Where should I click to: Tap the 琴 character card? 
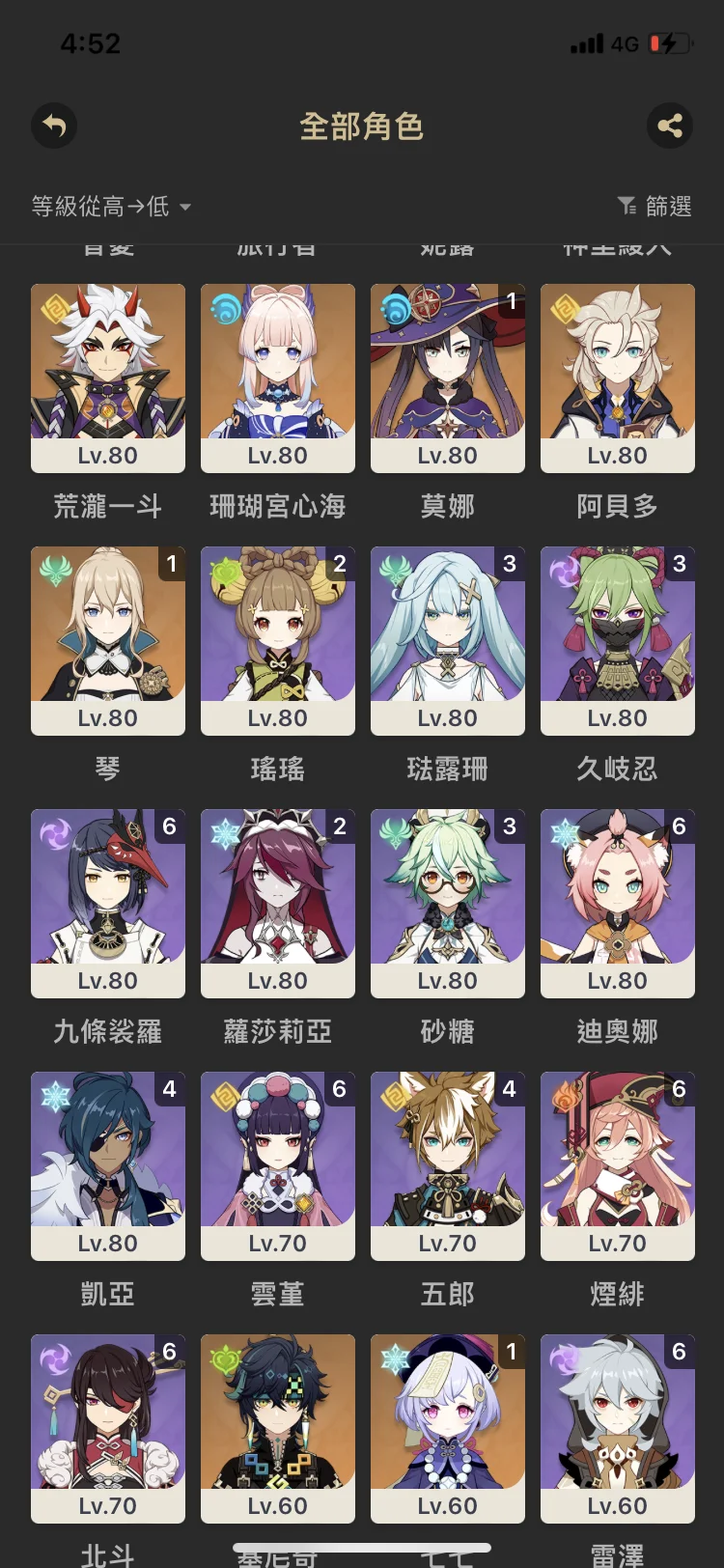pyautogui.click(x=108, y=640)
